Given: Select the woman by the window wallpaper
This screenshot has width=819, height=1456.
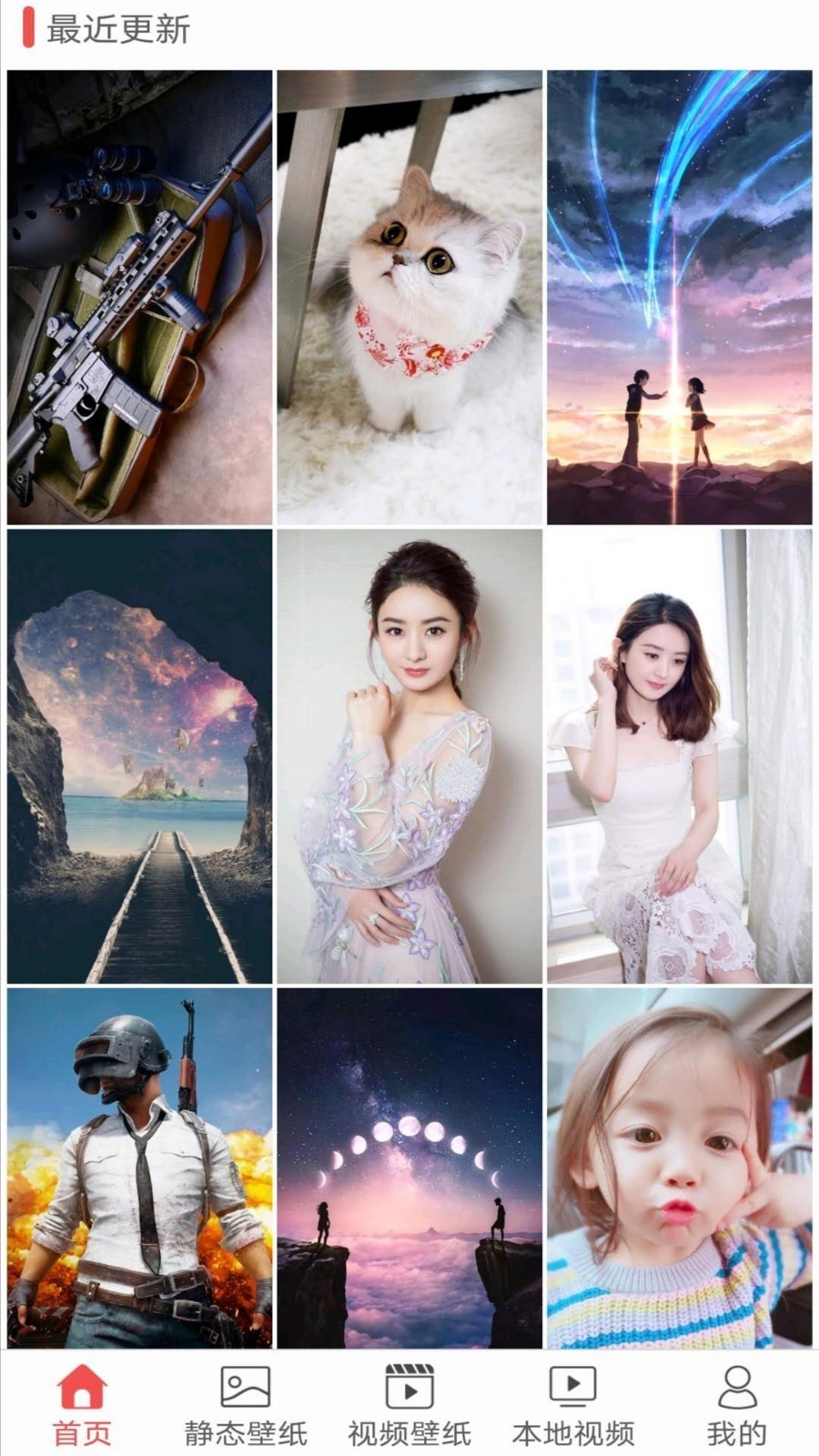Looking at the screenshot, I should pos(679,756).
